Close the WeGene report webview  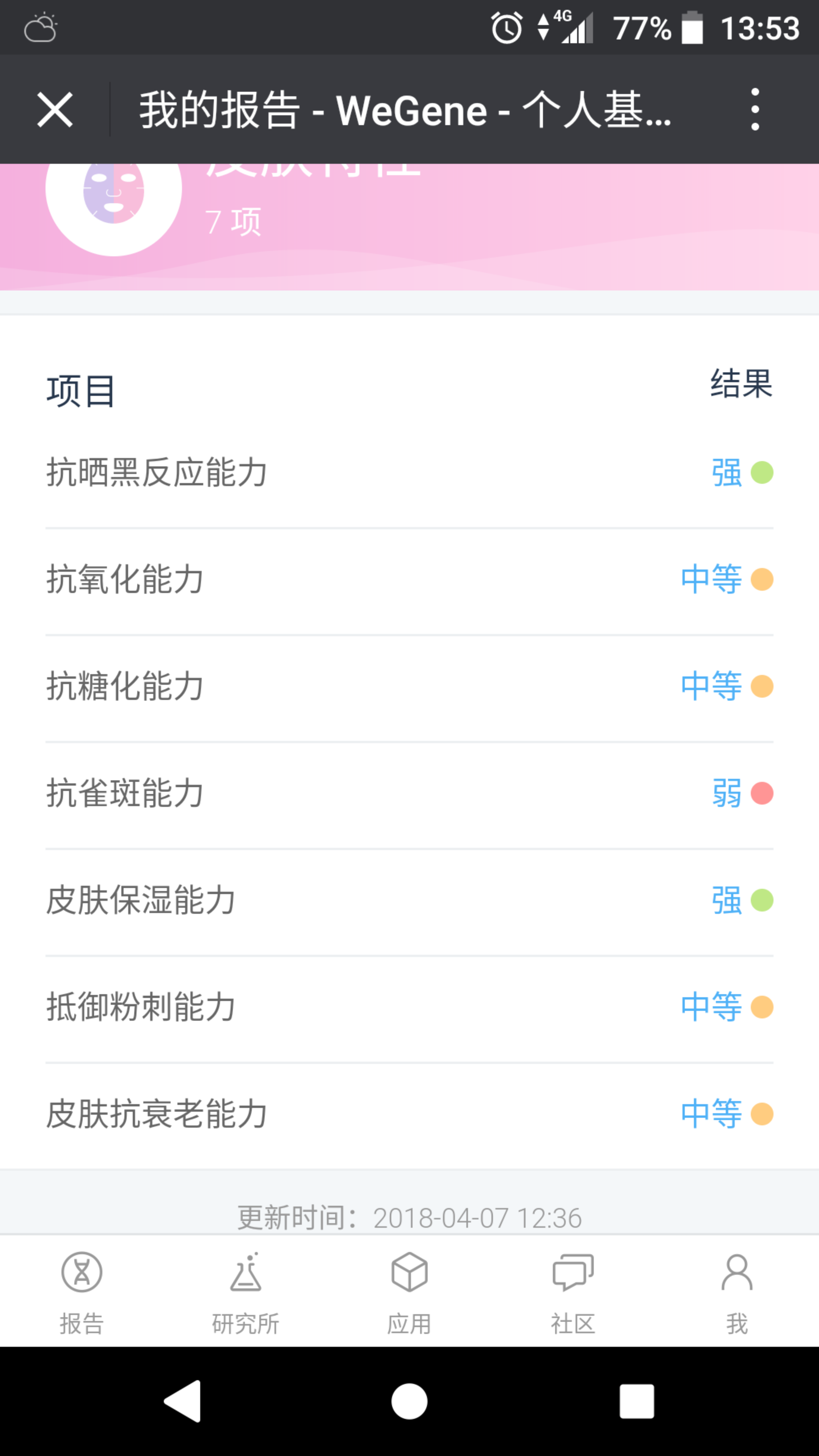[55, 110]
